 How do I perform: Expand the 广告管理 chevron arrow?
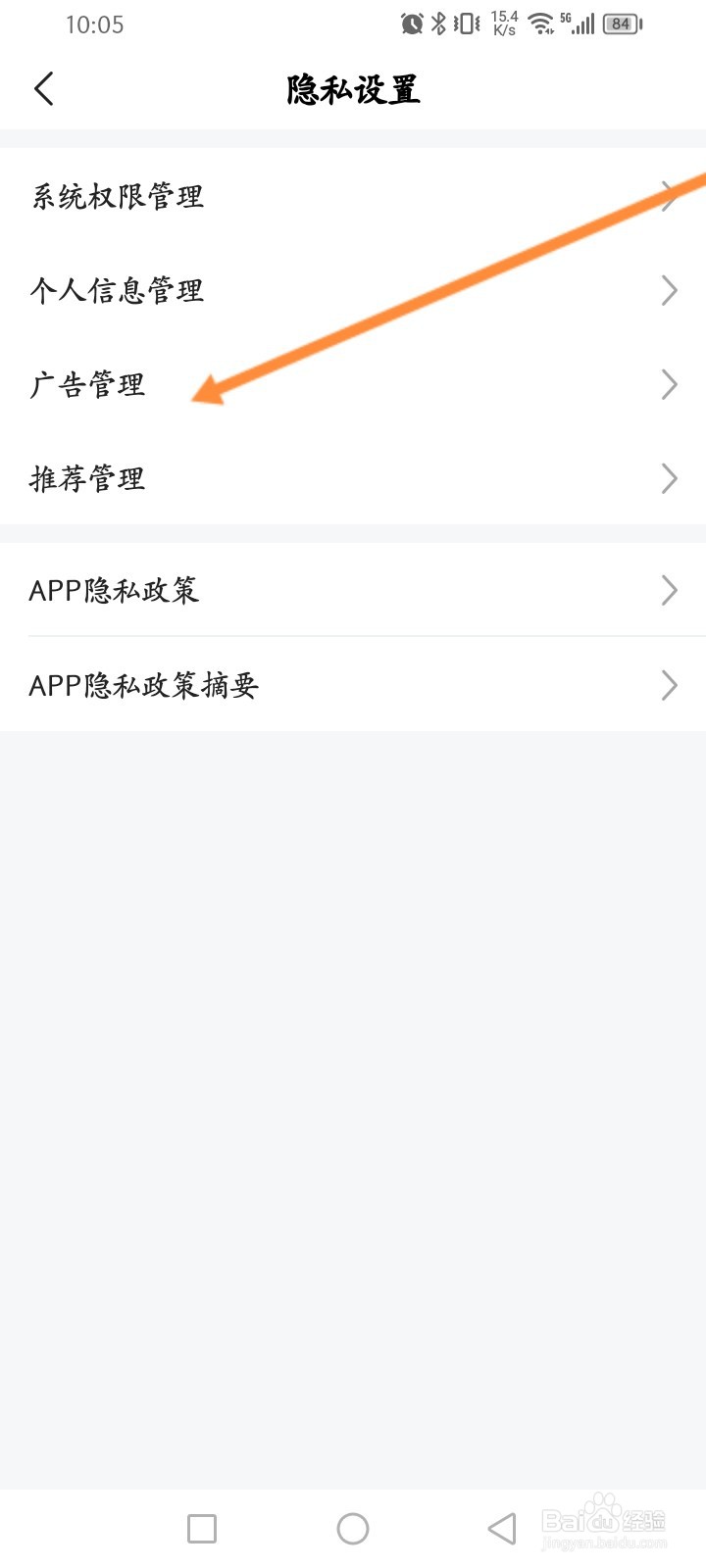coord(671,384)
